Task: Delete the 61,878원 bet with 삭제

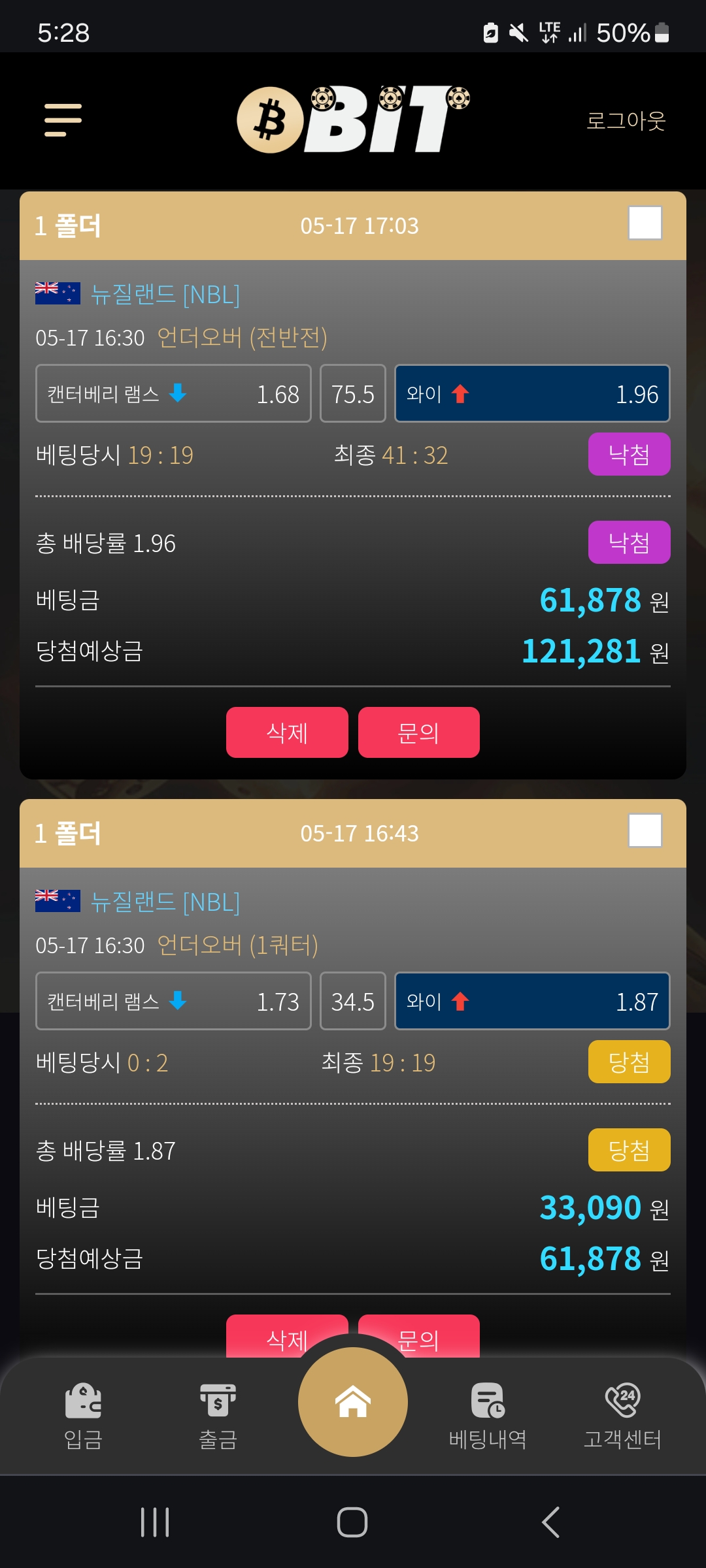Action: (287, 732)
